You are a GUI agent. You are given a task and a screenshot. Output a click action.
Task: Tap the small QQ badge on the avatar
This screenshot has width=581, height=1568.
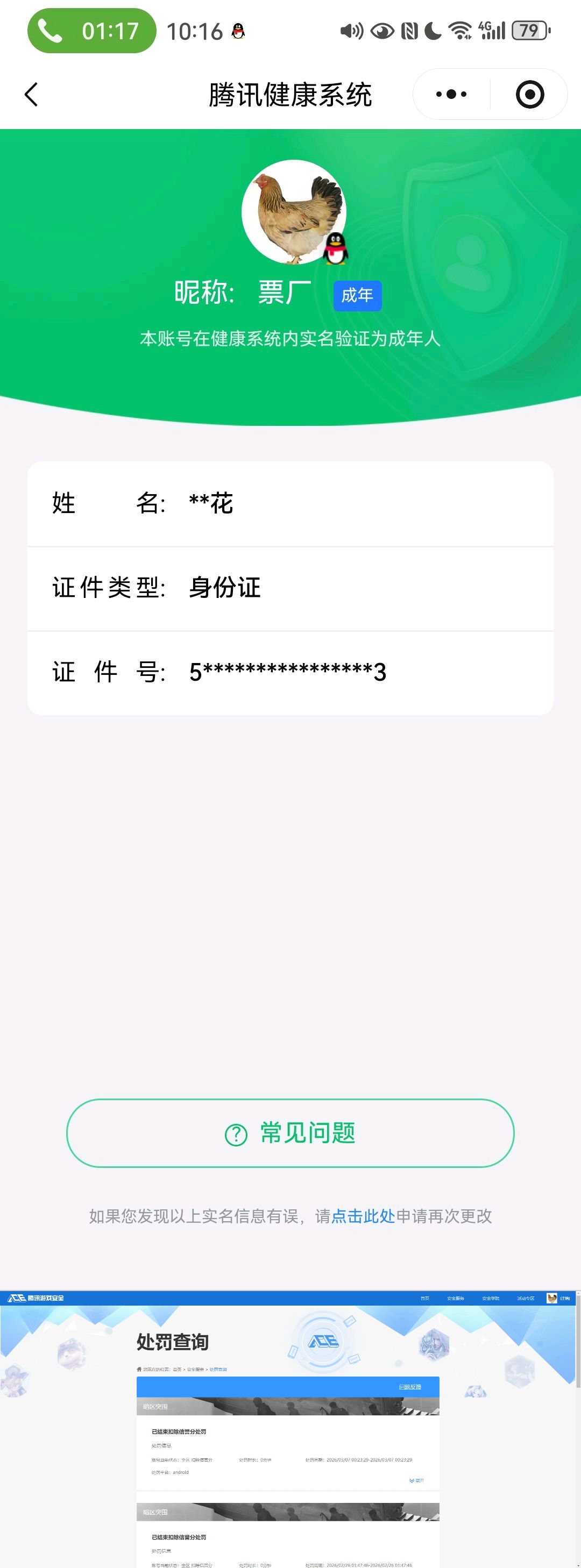coord(336,250)
